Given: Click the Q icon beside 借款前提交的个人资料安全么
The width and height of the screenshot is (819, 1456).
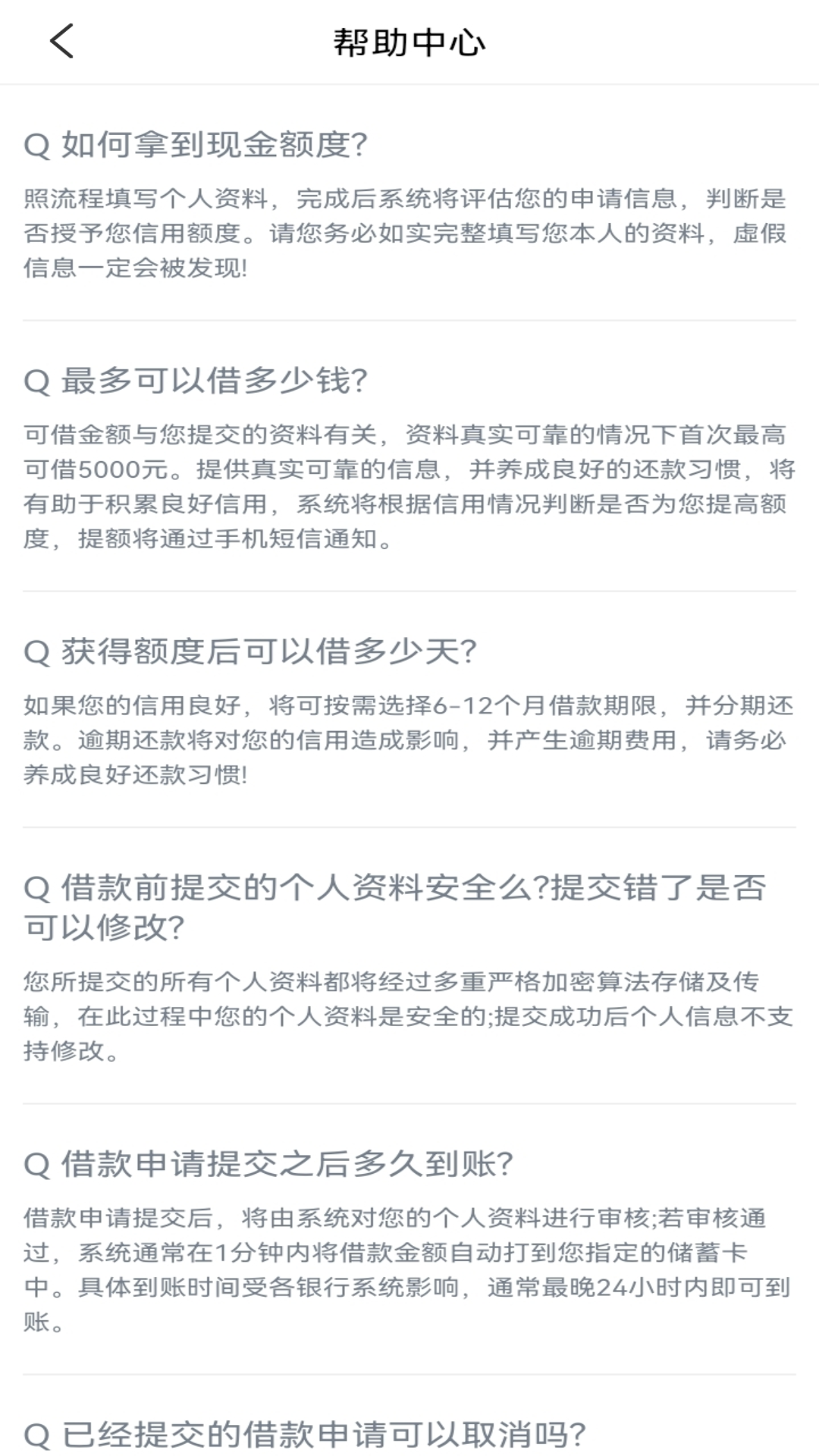Looking at the screenshot, I should 36,889.
